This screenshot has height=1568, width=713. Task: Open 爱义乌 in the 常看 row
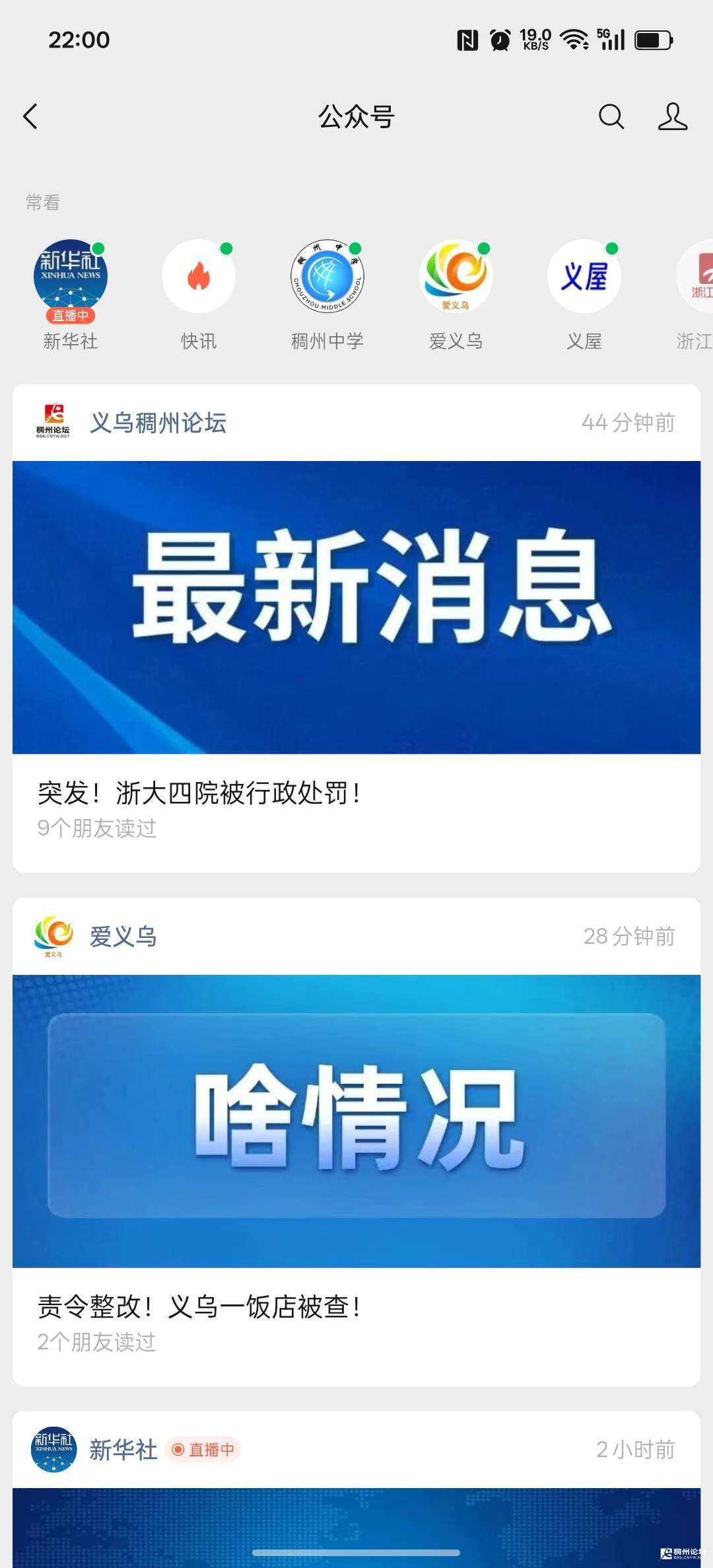pyautogui.click(x=456, y=276)
